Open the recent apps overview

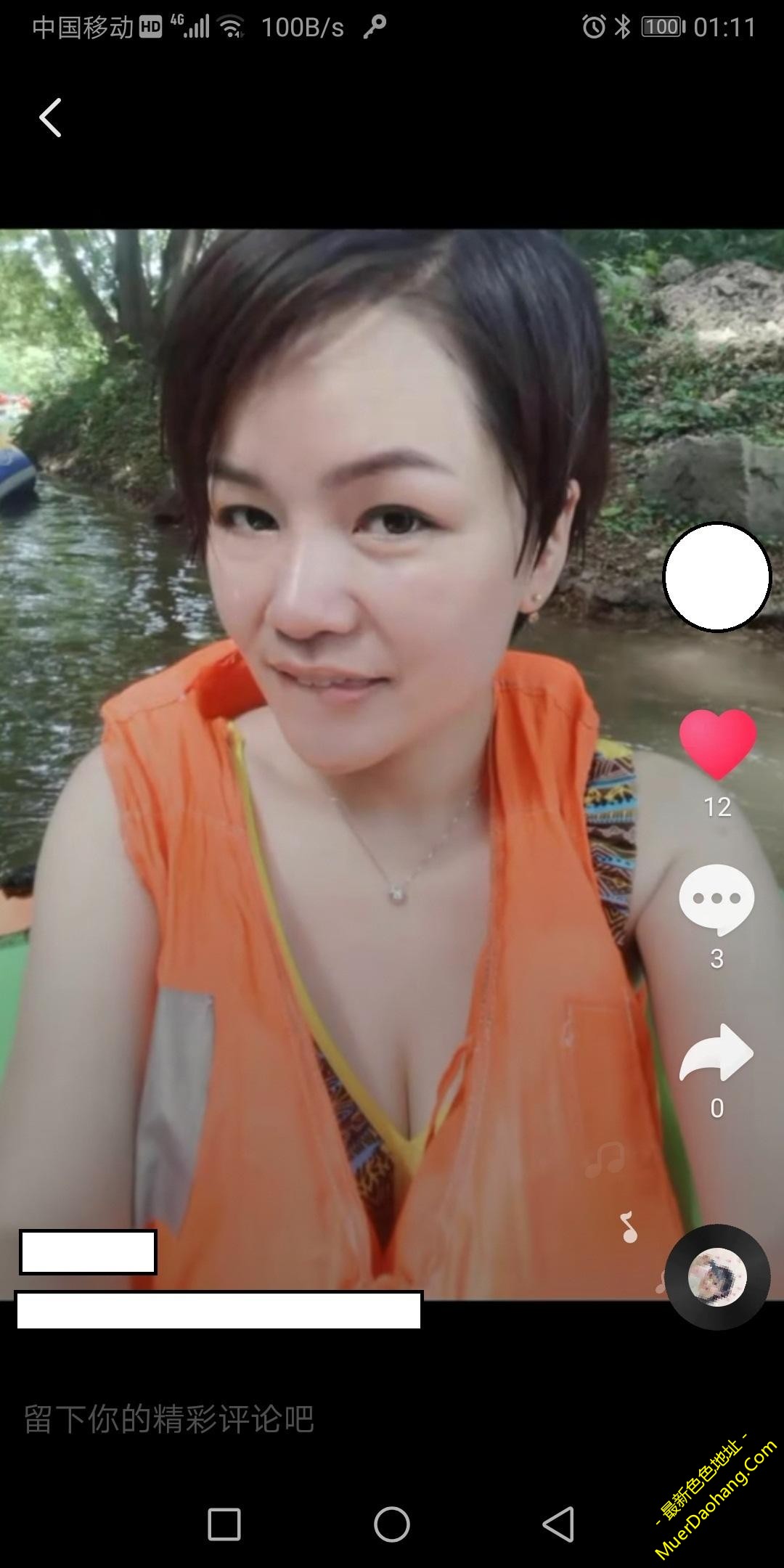(224, 1524)
